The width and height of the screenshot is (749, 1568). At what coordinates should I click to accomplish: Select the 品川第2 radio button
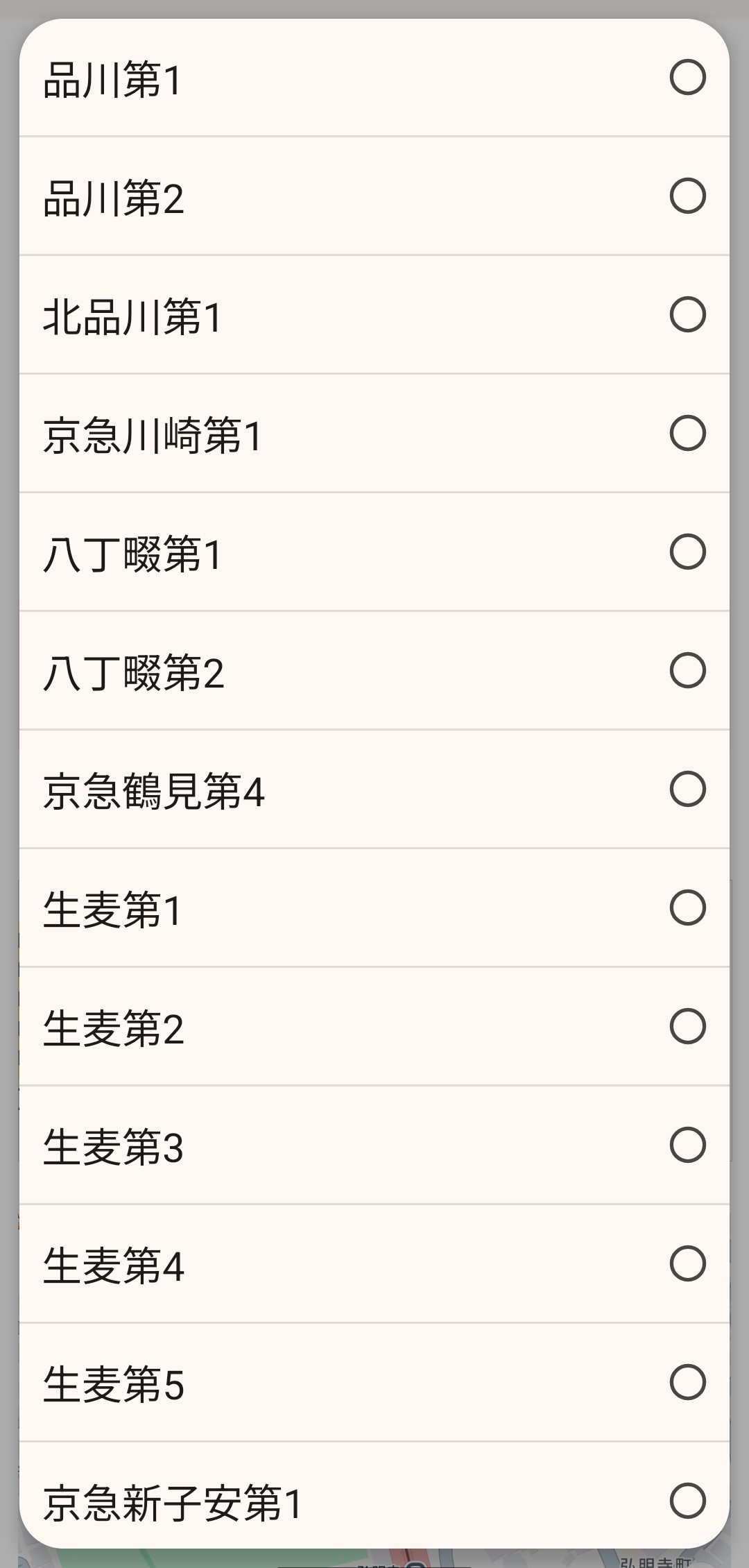[x=688, y=198]
